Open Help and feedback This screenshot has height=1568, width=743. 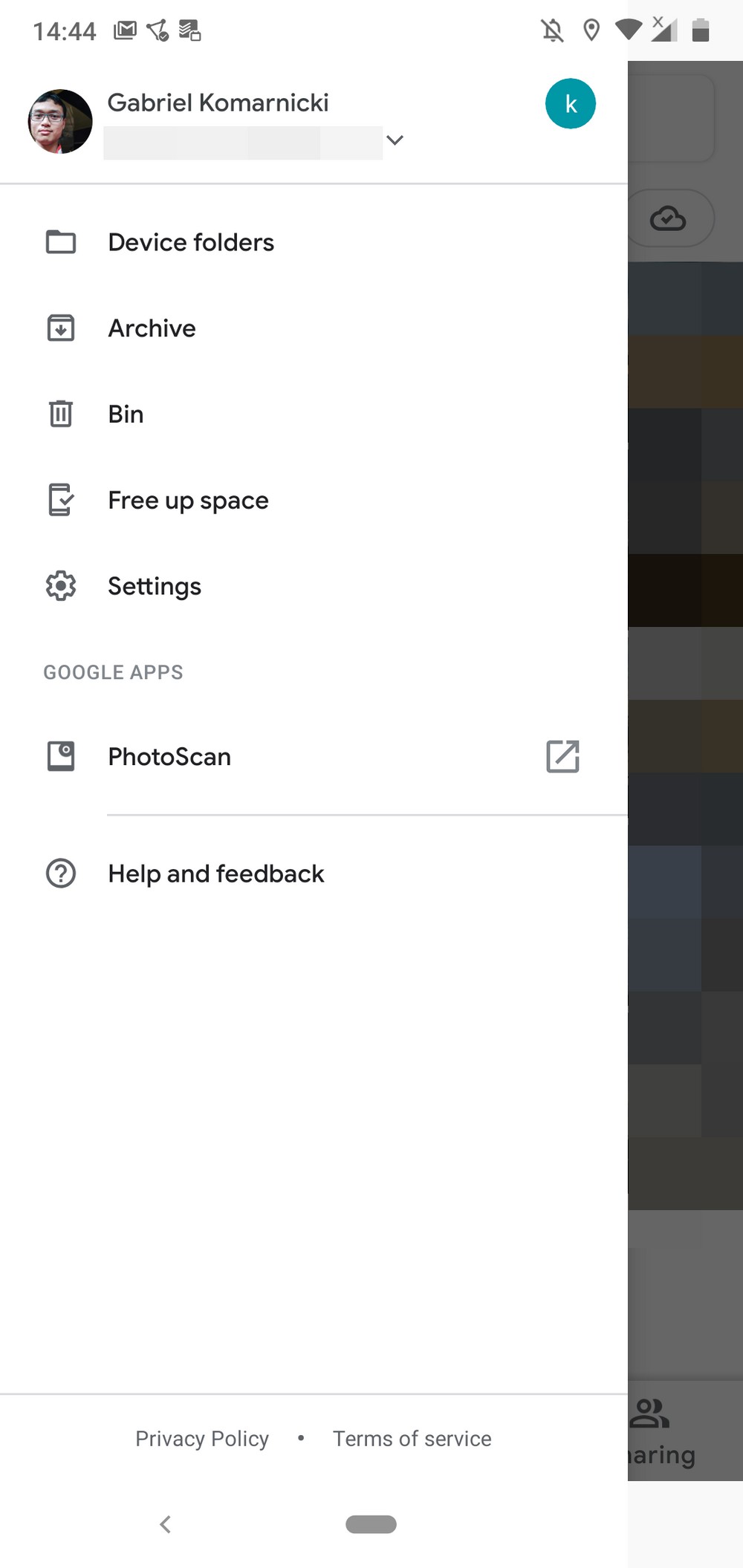pos(314,874)
